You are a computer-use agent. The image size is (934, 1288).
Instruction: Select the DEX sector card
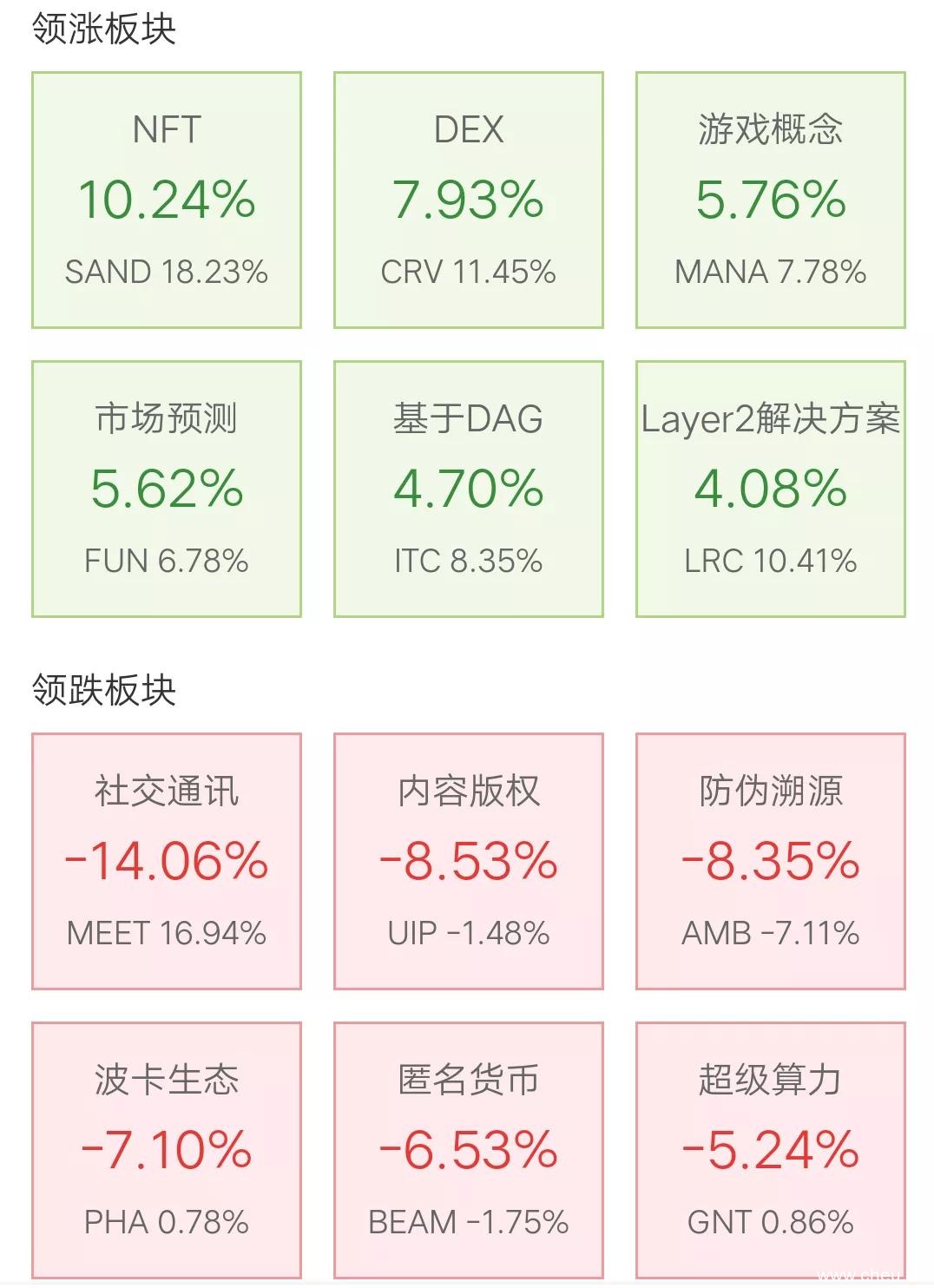[x=469, y=200]
